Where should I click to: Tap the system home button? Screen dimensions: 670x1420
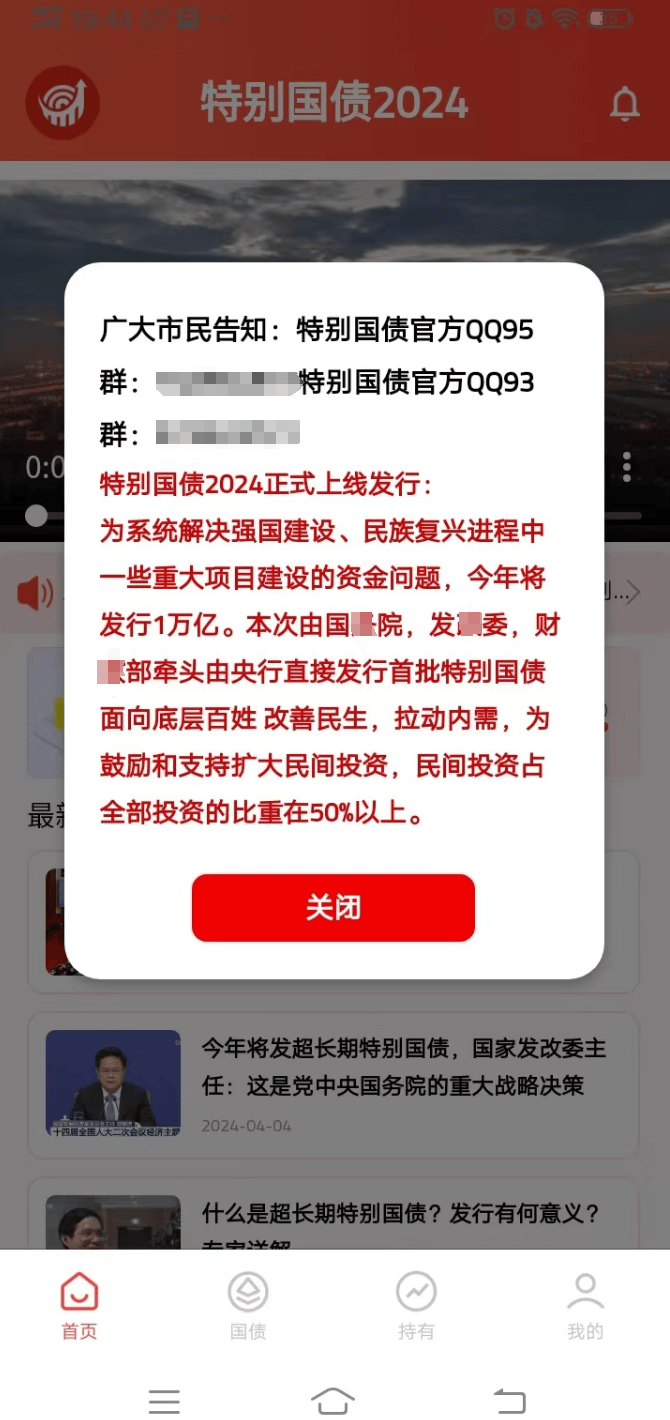[x=333, y=1400]
